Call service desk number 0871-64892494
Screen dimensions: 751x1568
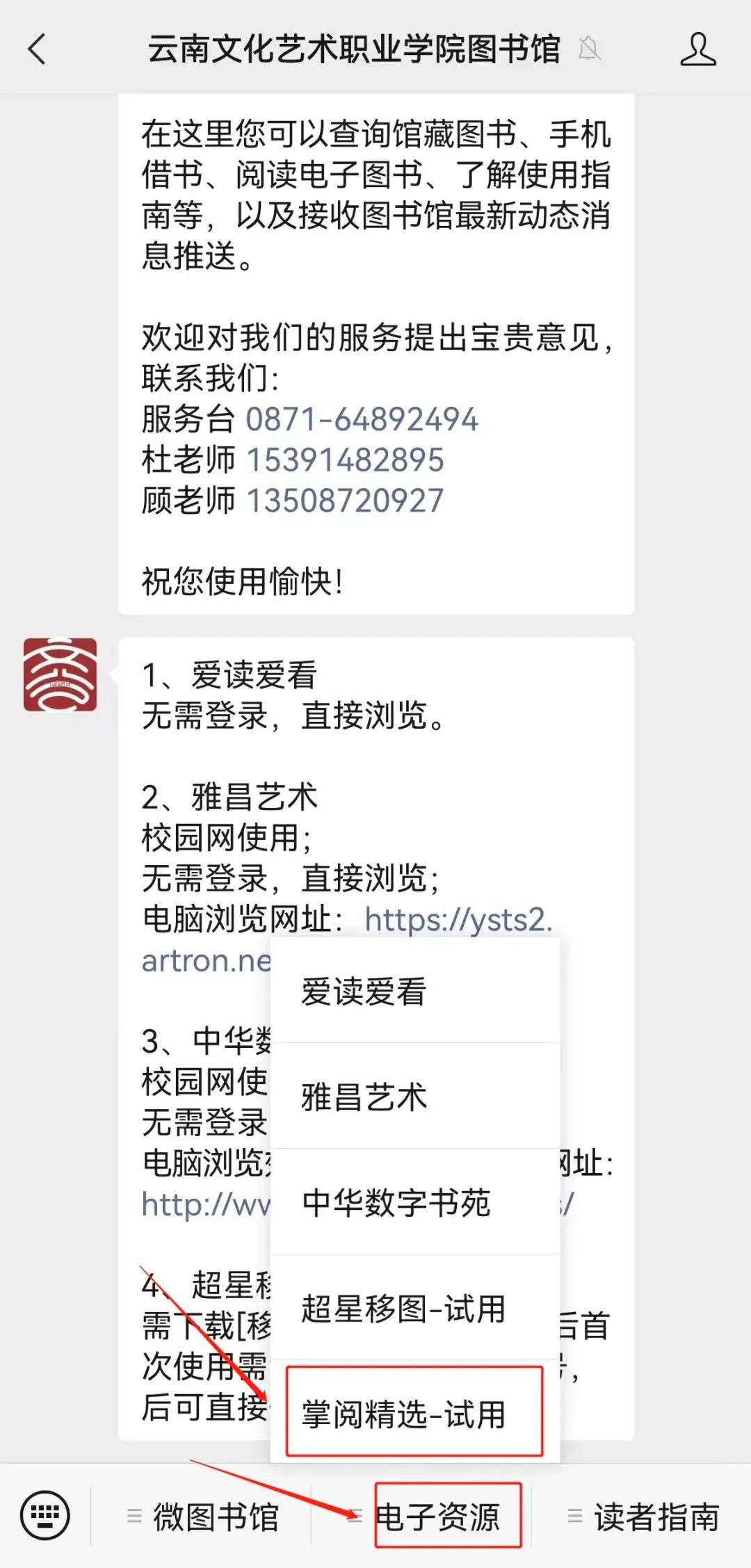tap(362, 419)
